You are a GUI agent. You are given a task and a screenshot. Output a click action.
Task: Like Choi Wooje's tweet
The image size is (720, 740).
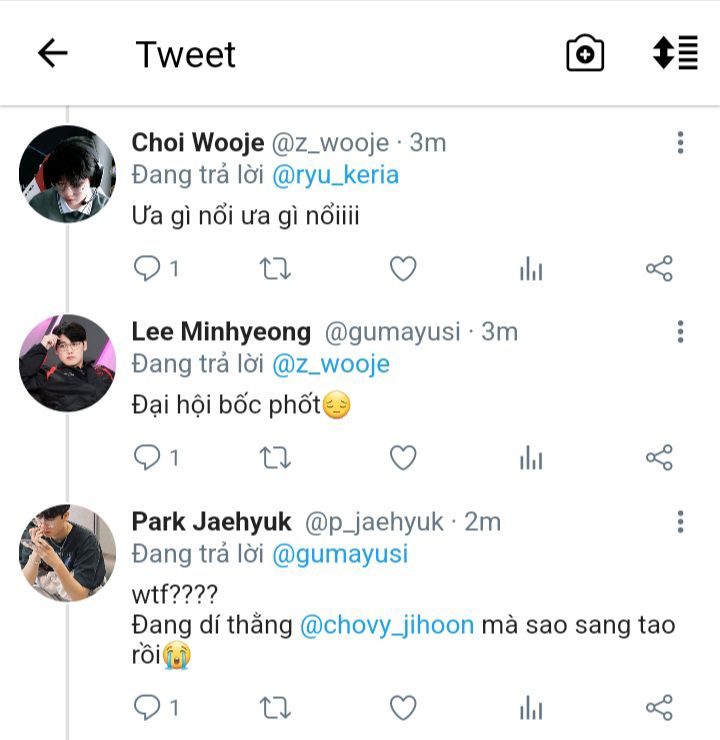[403, 268]
